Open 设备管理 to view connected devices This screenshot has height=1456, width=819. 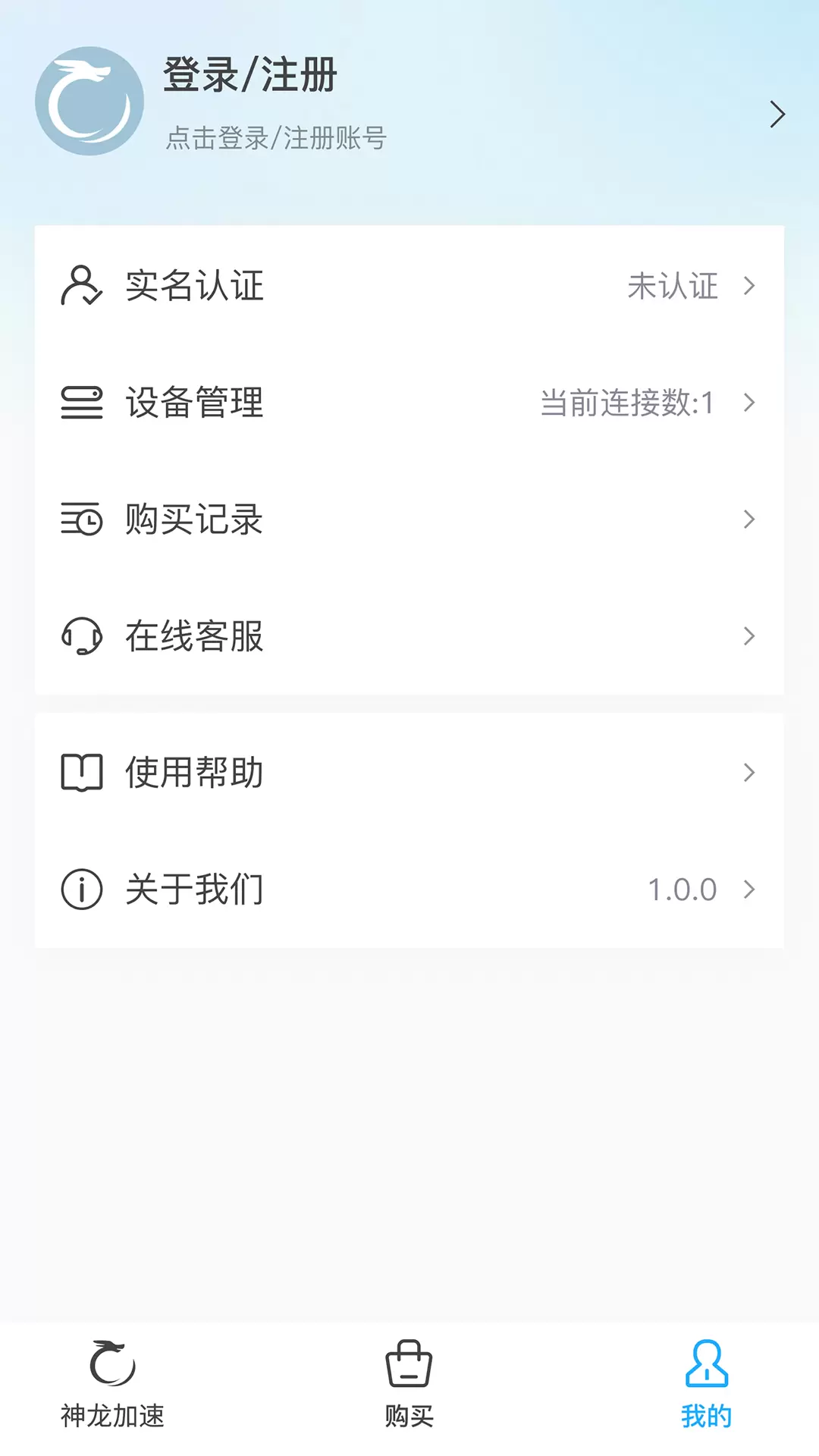coord(409,403)
